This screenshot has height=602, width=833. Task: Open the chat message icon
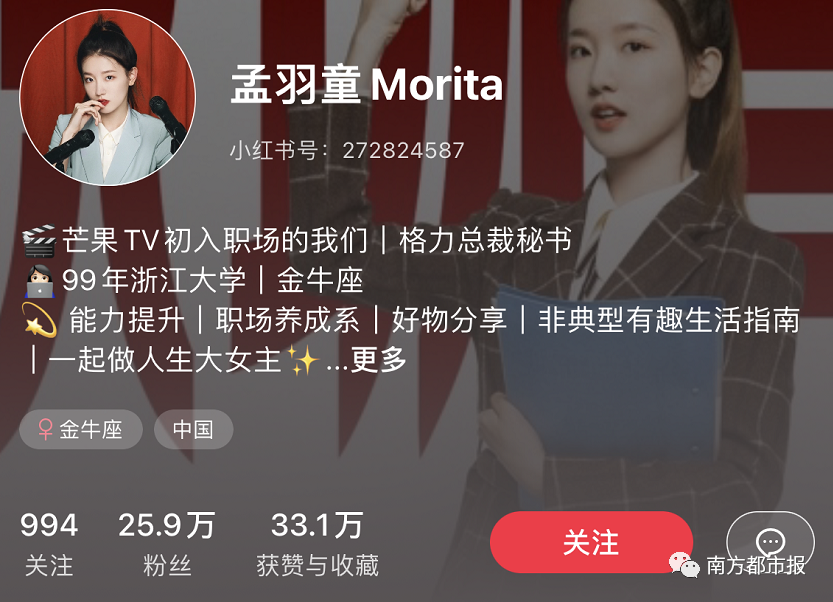[770, 541]
